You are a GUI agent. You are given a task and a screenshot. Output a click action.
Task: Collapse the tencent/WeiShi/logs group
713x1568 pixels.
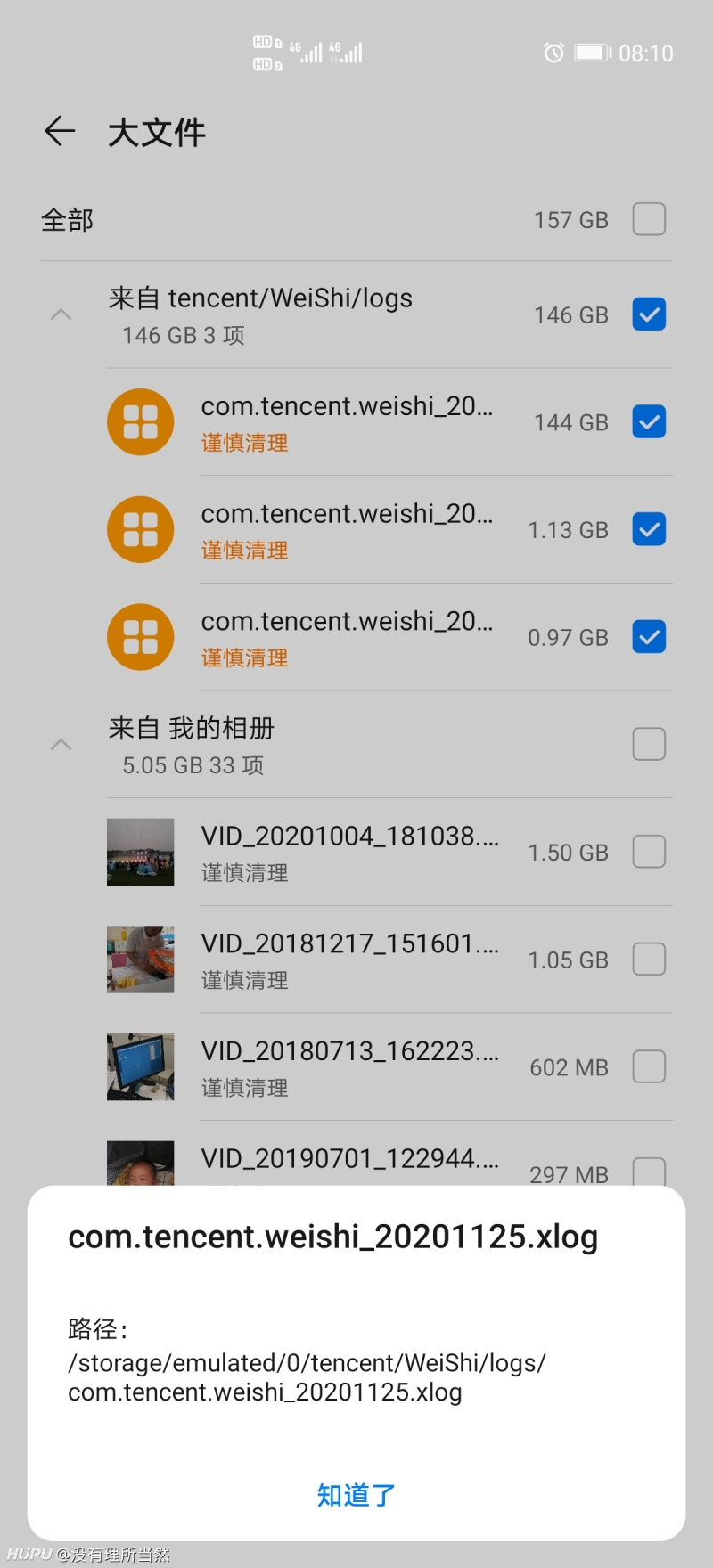[x=61, y=314]
